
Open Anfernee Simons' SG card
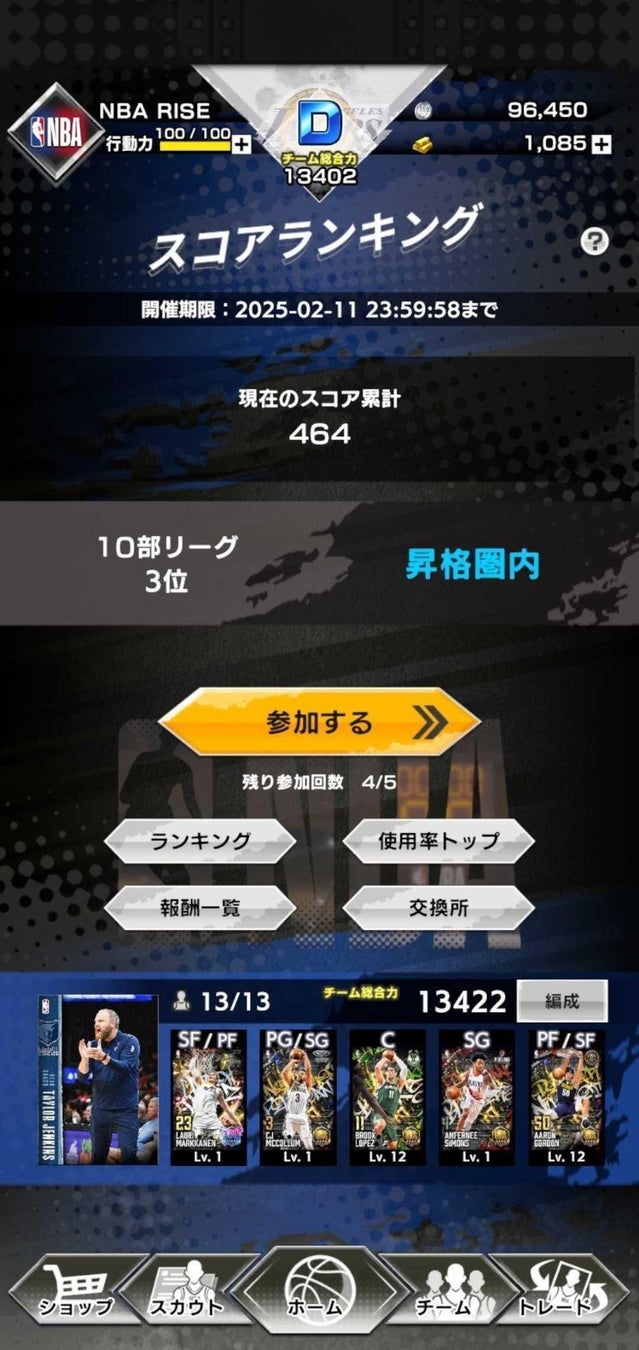click(477, 1096)
